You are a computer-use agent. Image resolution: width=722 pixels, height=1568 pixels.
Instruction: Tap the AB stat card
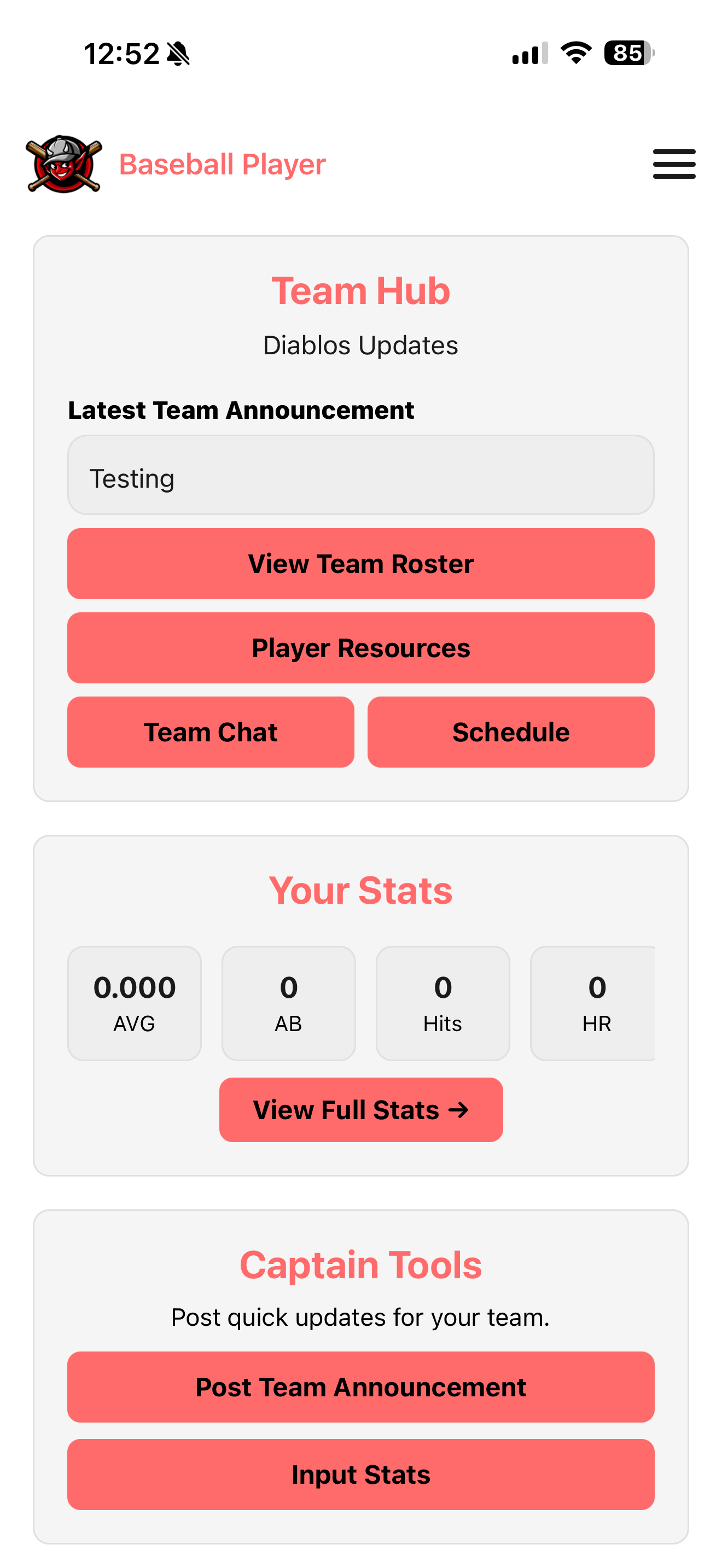(288, 1003)
